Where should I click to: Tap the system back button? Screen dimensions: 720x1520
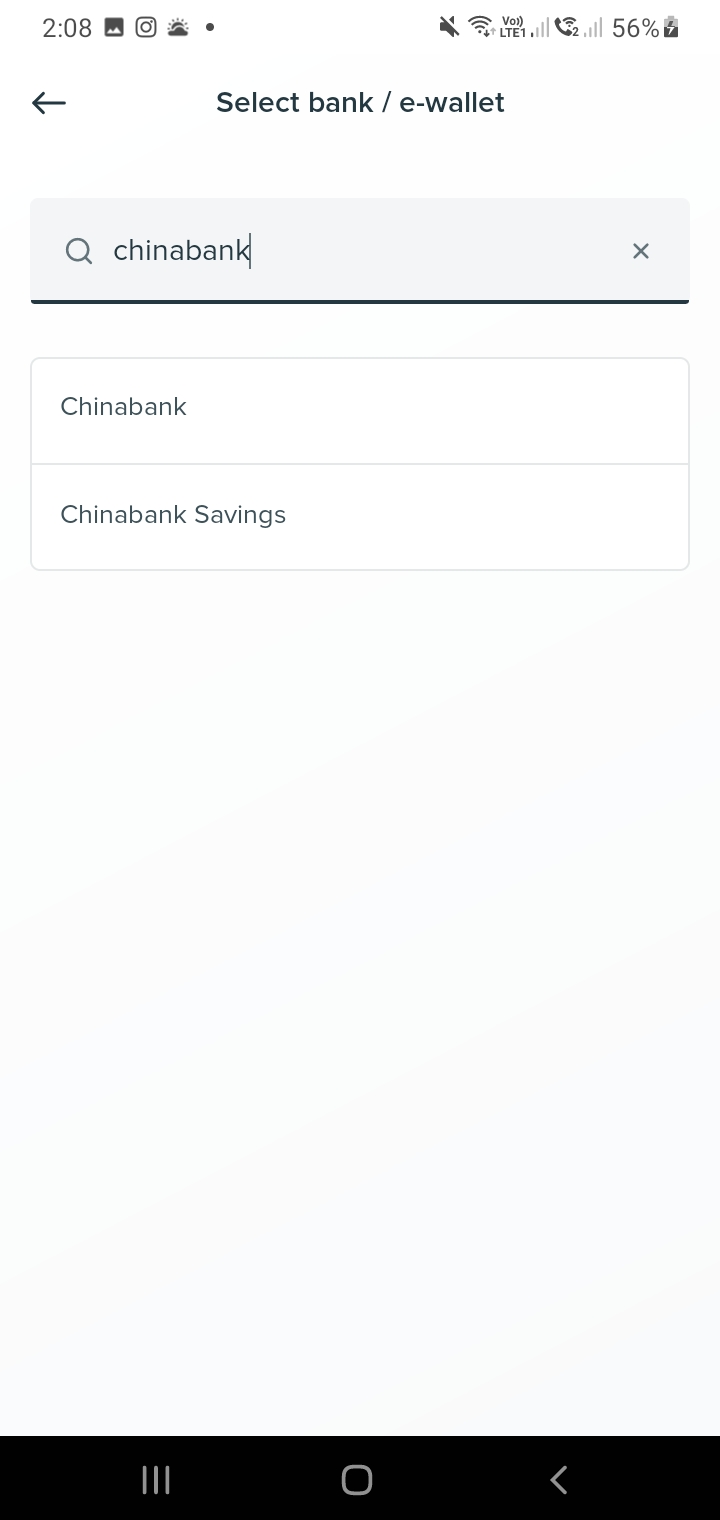559,1479
